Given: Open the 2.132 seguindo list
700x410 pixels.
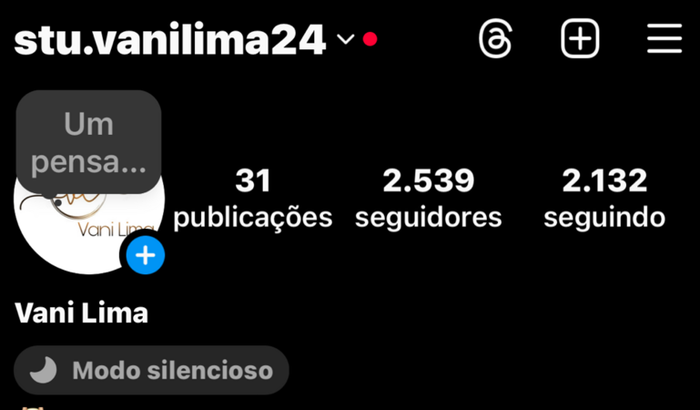Looking at the screenshot, I should click(604, 198).
